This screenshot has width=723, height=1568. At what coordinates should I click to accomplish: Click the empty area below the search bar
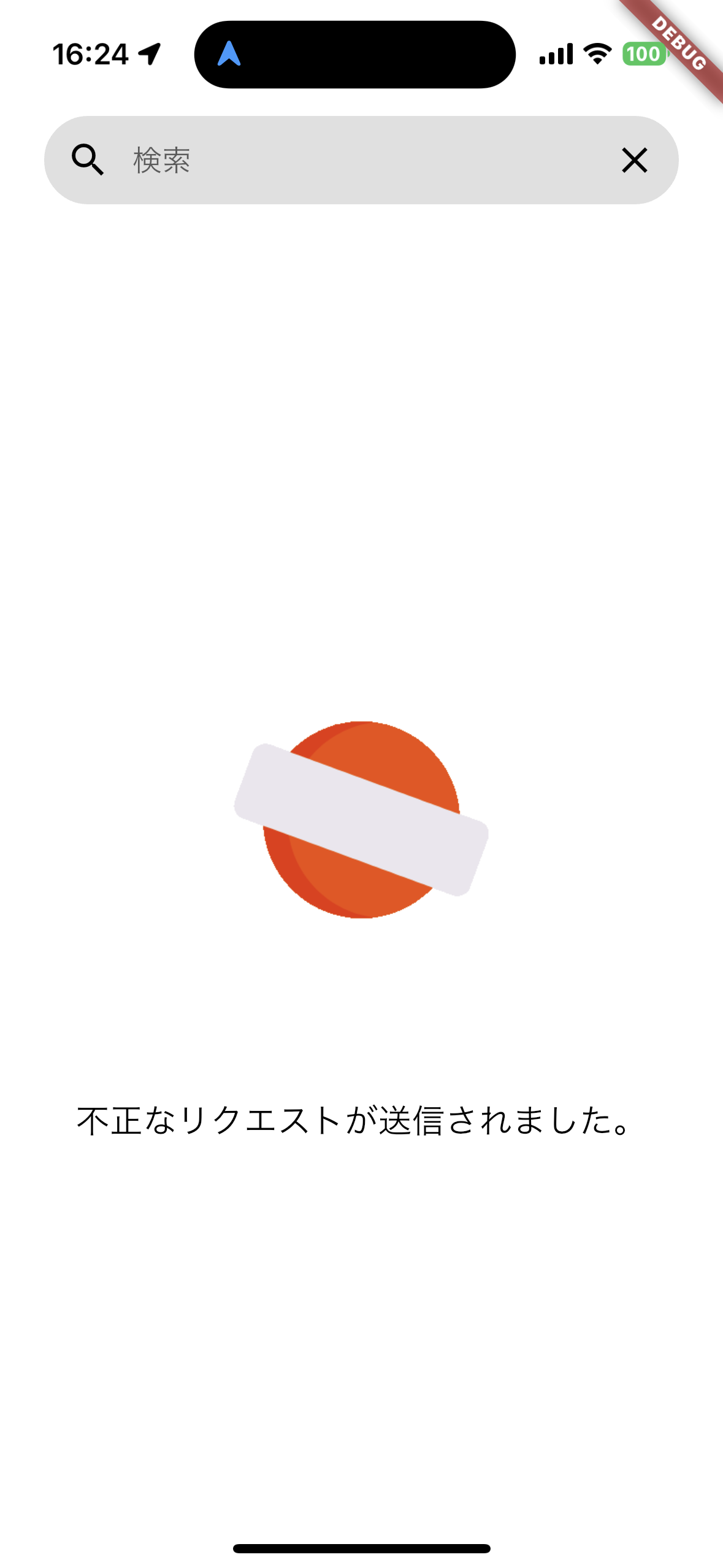[361, 429]
